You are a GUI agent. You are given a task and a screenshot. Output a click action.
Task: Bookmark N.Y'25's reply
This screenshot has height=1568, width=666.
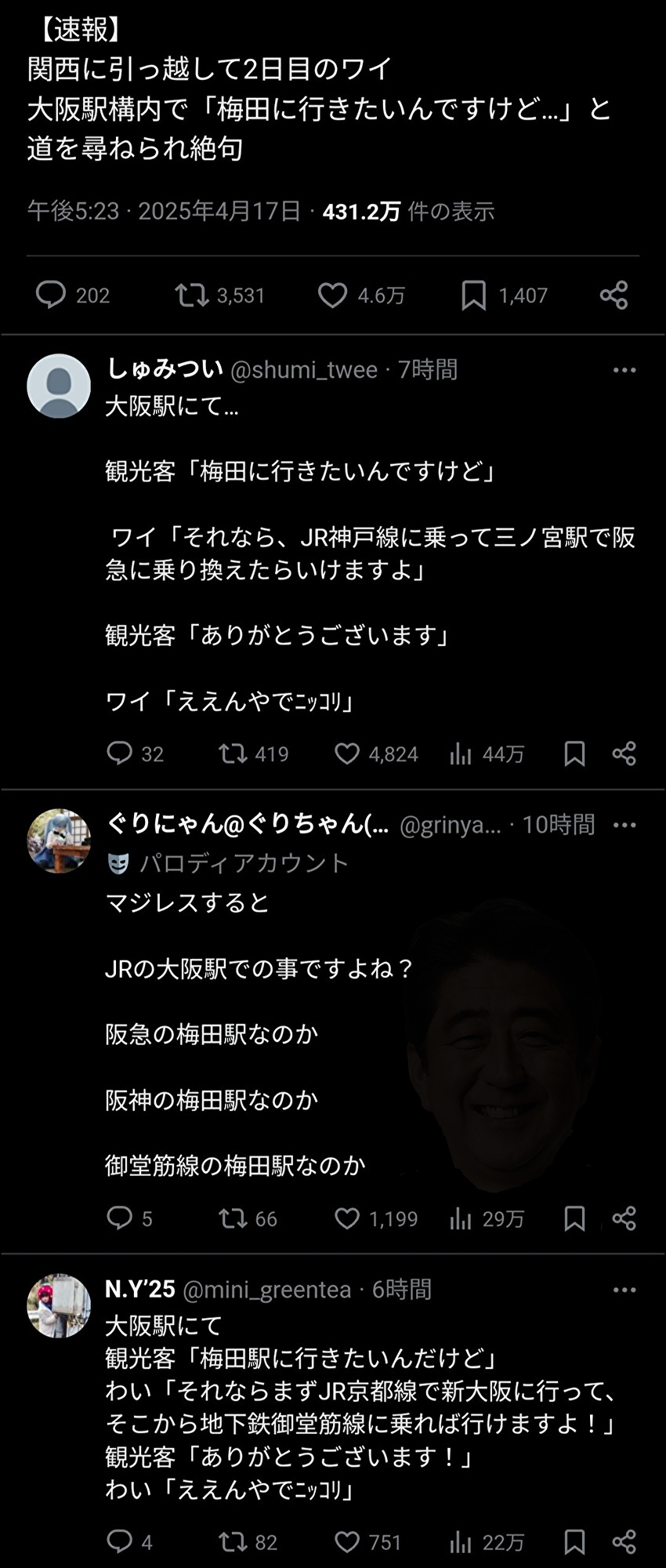(574, 1542)
